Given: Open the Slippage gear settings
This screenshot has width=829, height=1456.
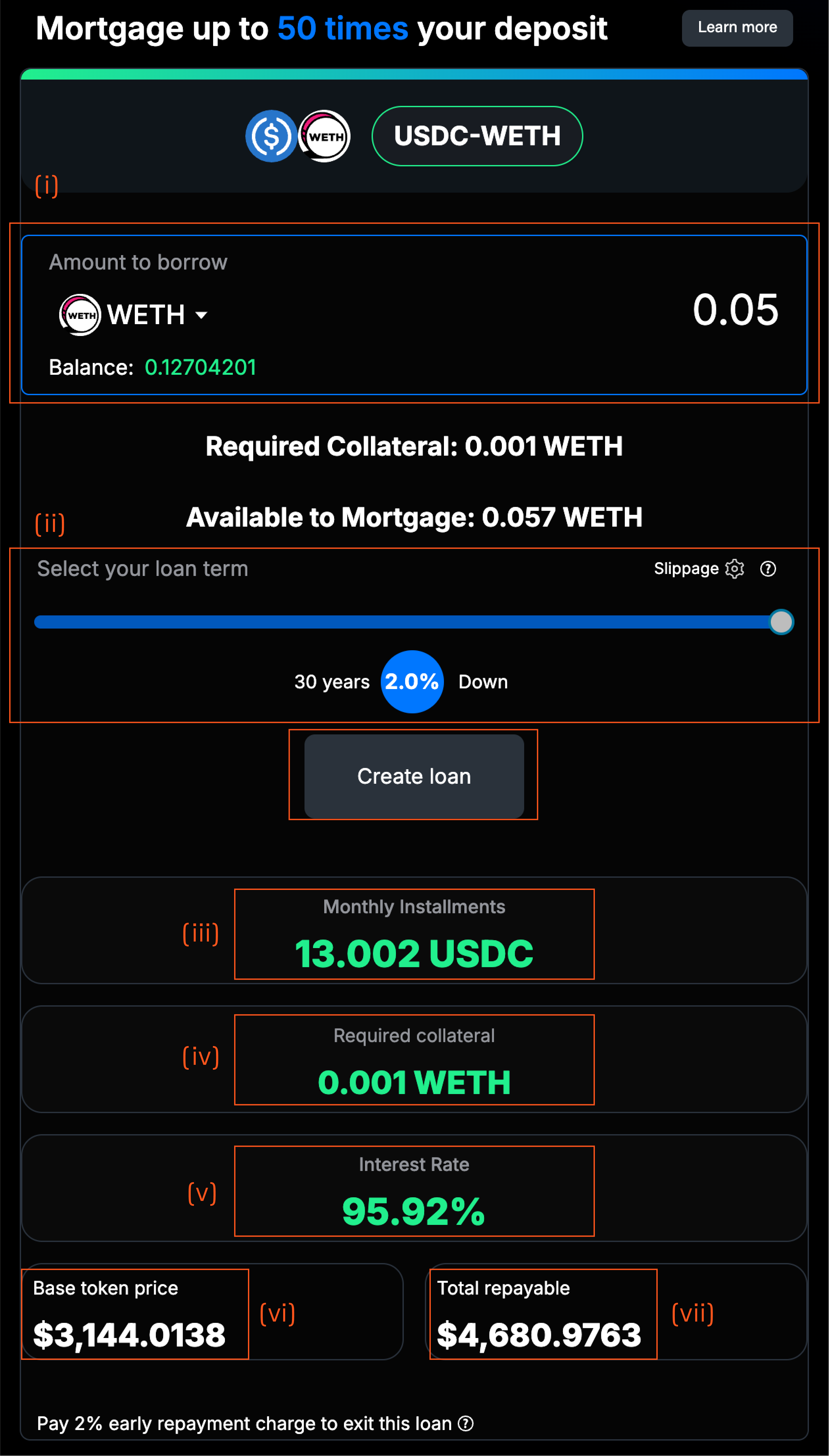Looking at the screenshot, I should point(735,569).
